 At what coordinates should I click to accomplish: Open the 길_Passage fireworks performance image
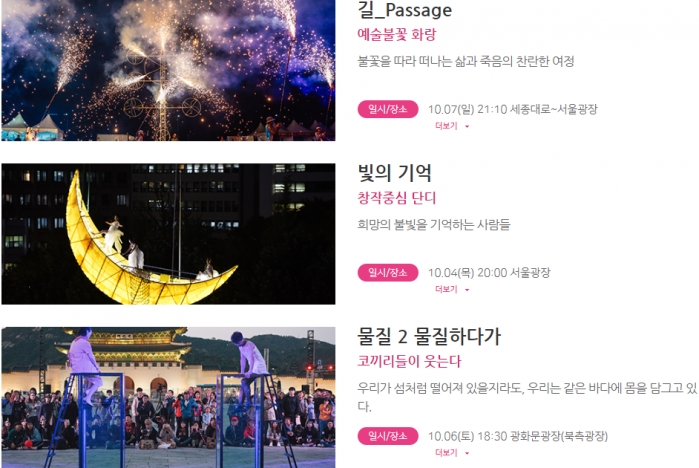[x=168, y=70]
